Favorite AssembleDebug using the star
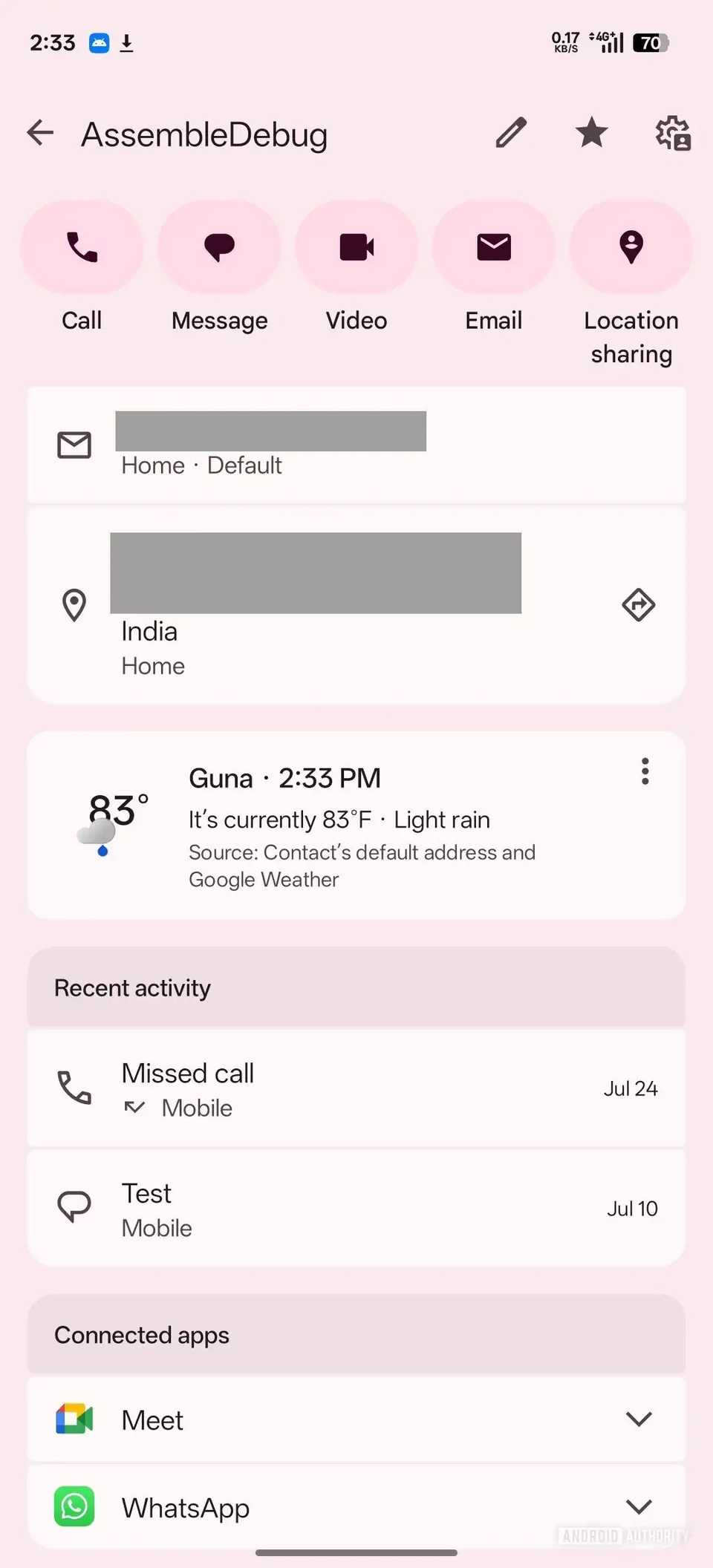 coord(591,134)
